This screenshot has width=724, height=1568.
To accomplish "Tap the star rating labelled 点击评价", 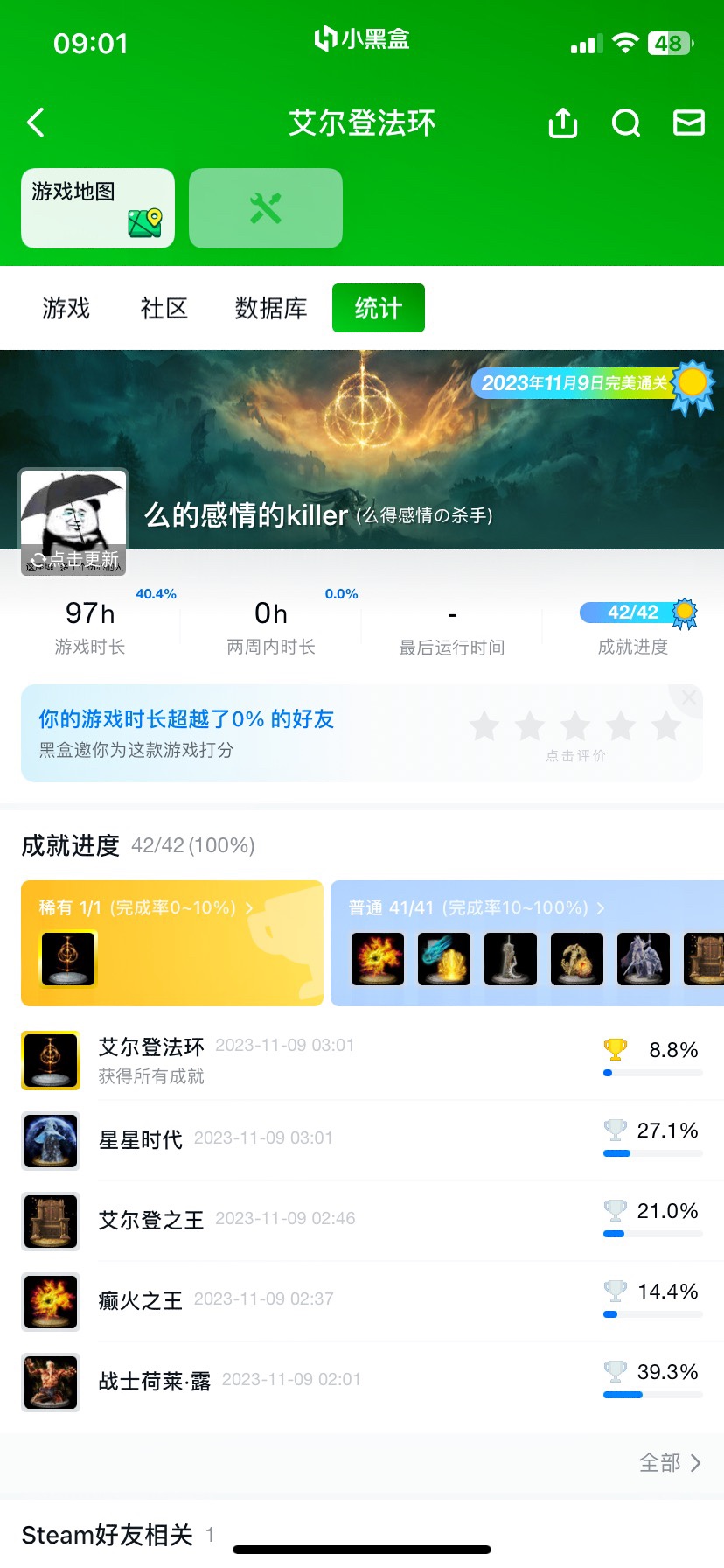I will (x=575, y=736).
